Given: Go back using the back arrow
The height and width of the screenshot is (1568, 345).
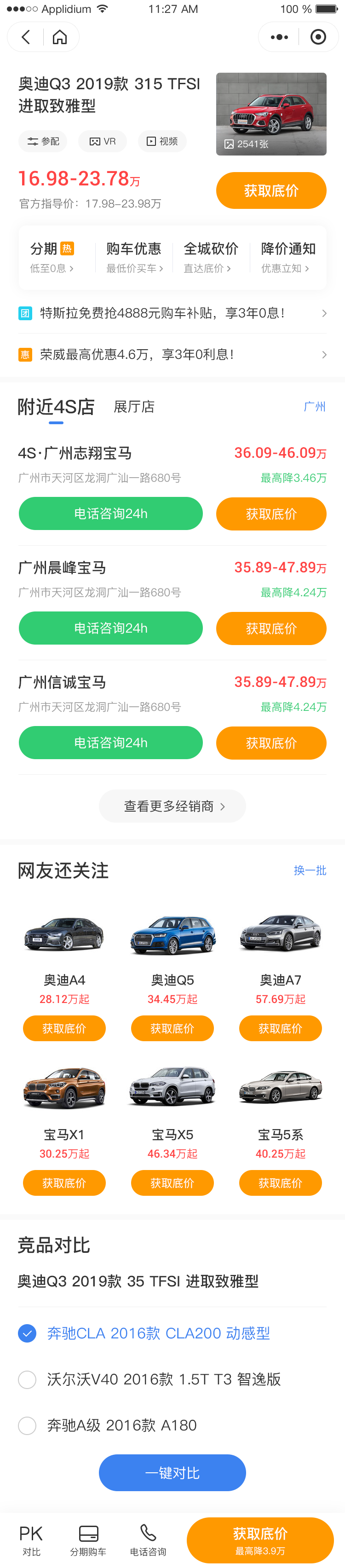Looking at the screenshot, I should pyautogui.click(x=26, y=37).
